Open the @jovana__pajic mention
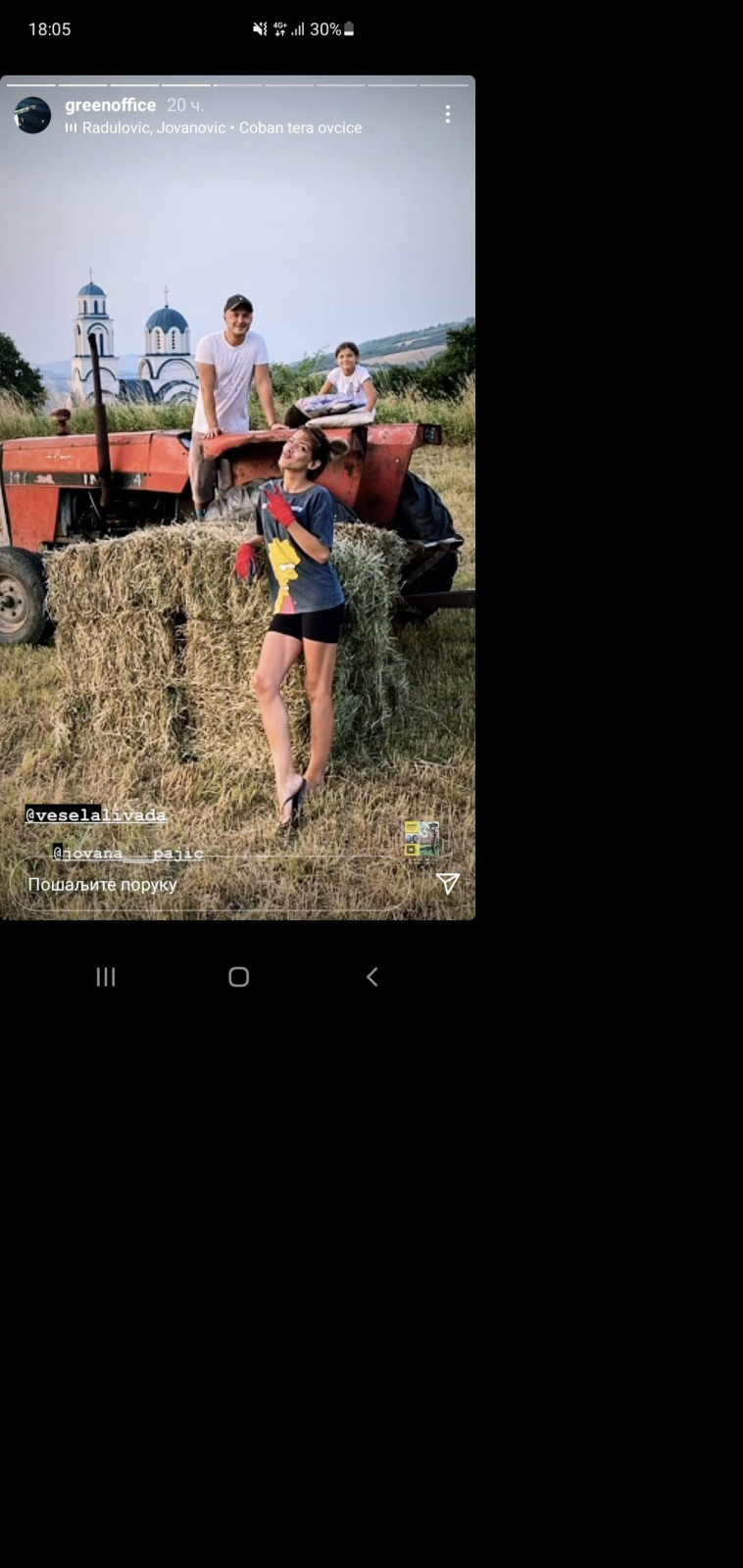The height and width of the screenshot is (1568, 743). point(128,853)
